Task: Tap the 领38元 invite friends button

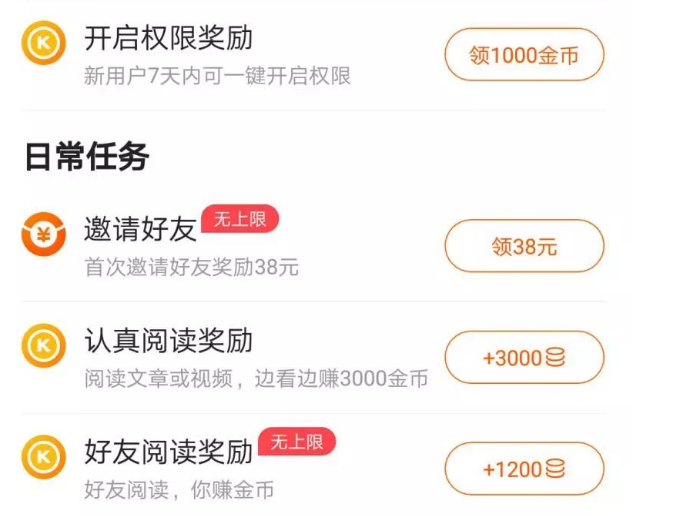Action: (x=524, y=246)
